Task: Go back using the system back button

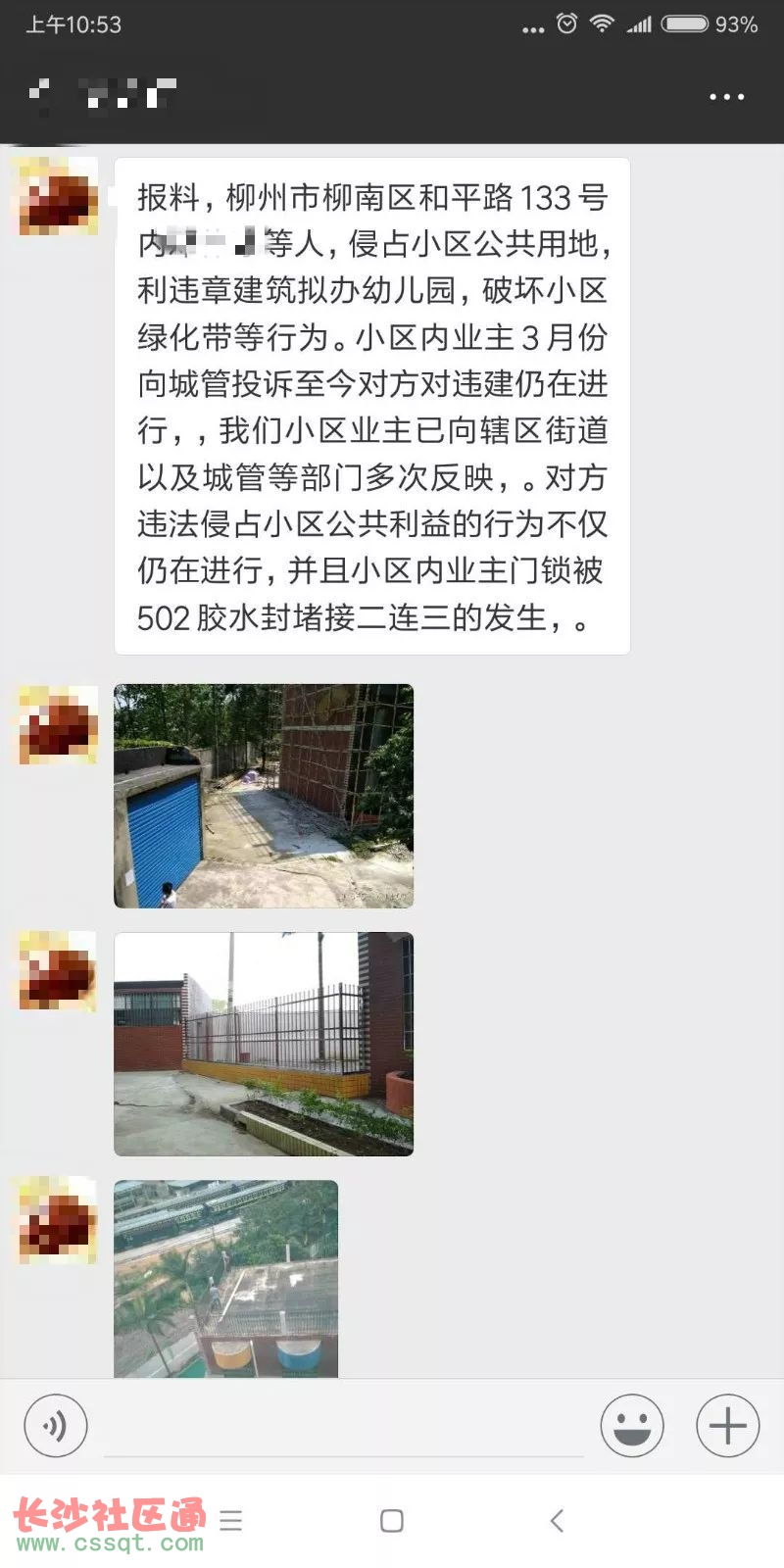Action: [557, 1520]
